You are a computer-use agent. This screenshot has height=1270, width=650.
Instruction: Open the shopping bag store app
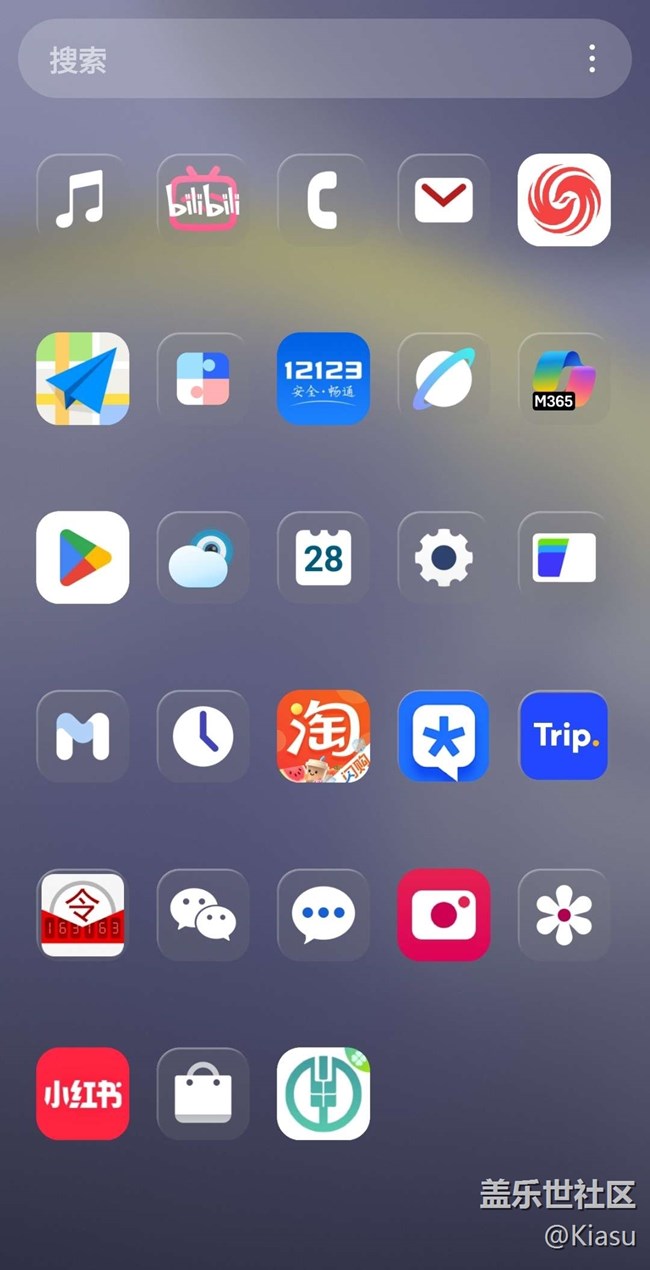203,1094
